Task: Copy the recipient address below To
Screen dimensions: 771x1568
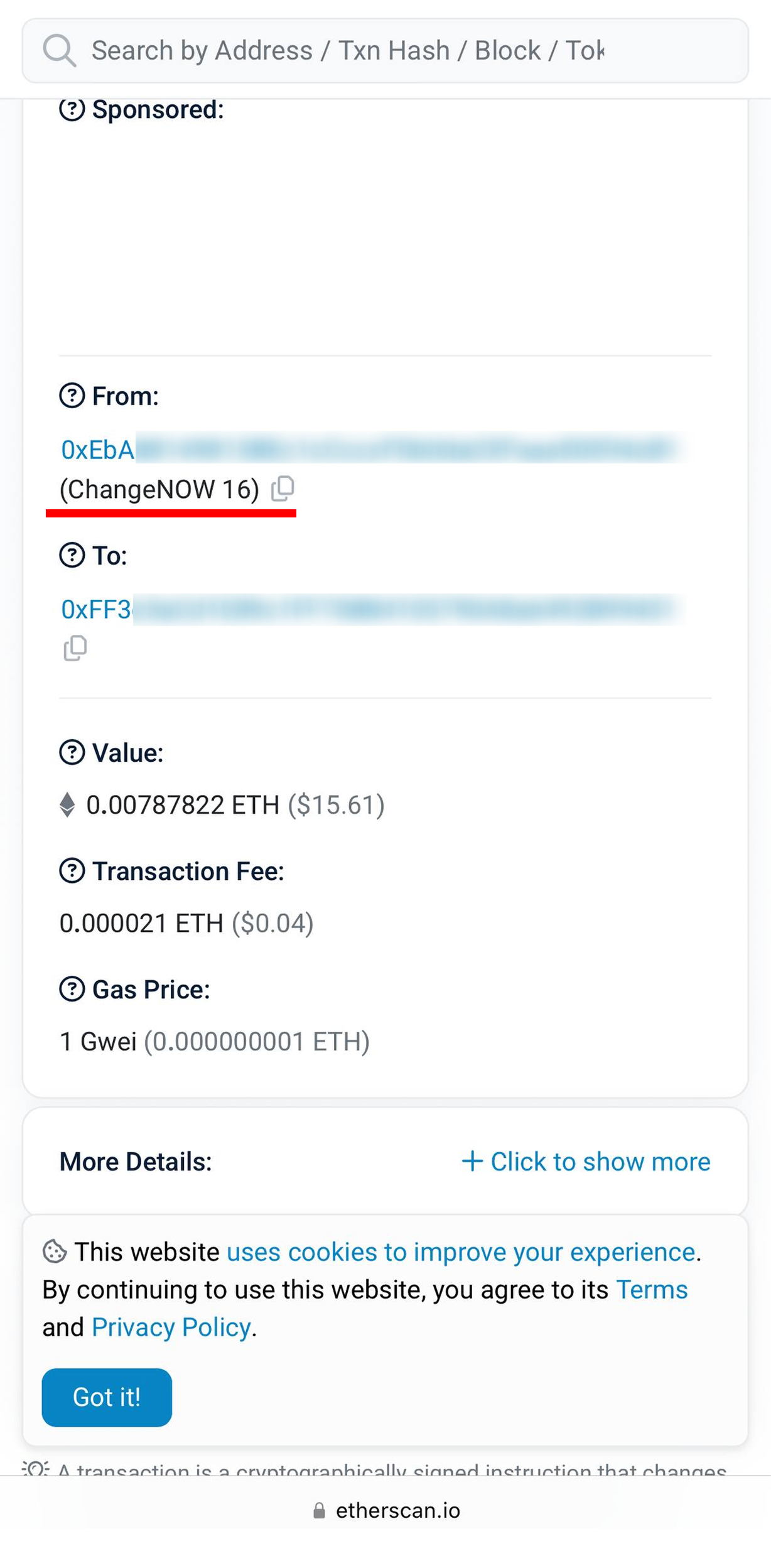Action: (75, 648)
